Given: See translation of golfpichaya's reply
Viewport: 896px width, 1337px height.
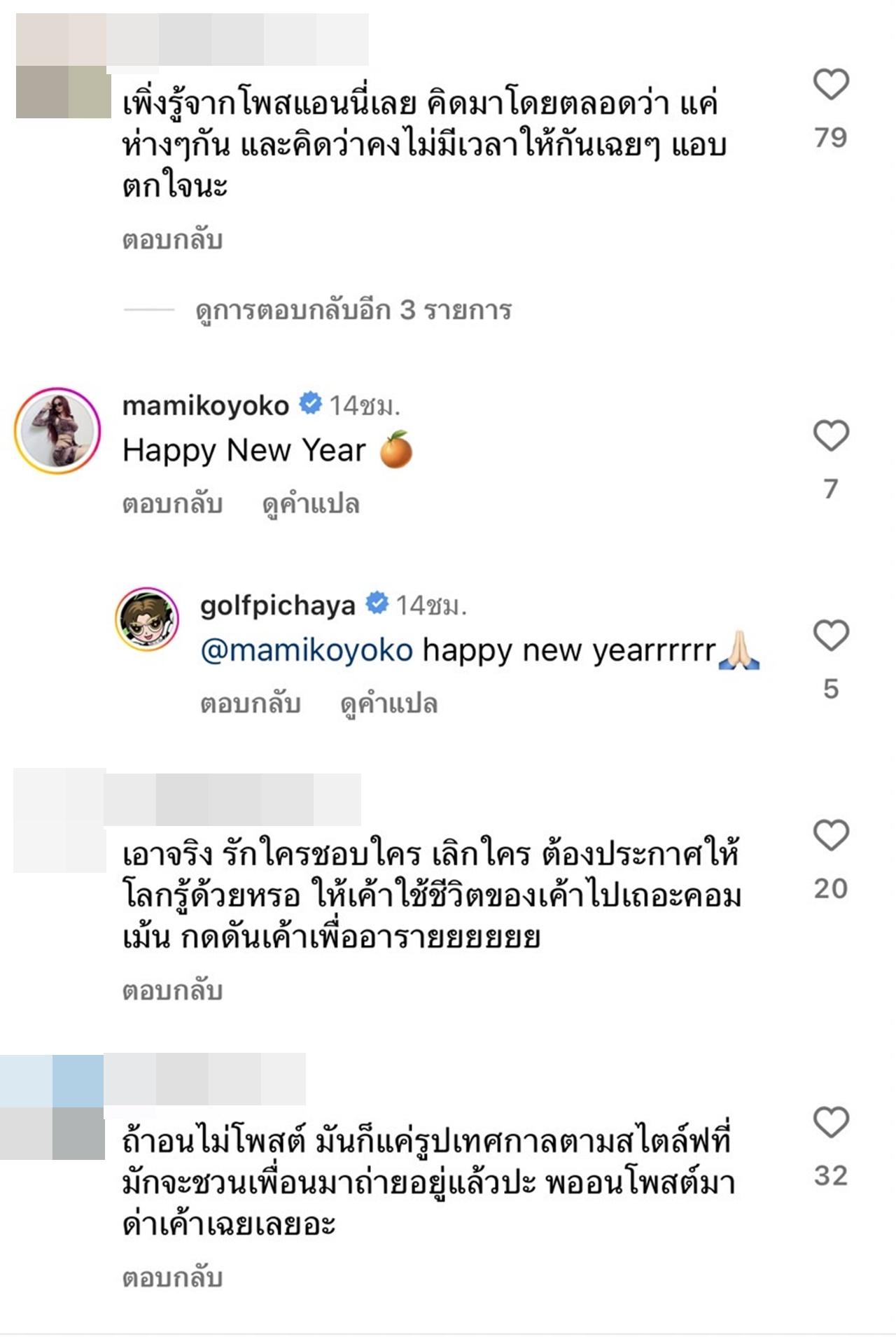Looking at the screenshot, I should [389, 703].
